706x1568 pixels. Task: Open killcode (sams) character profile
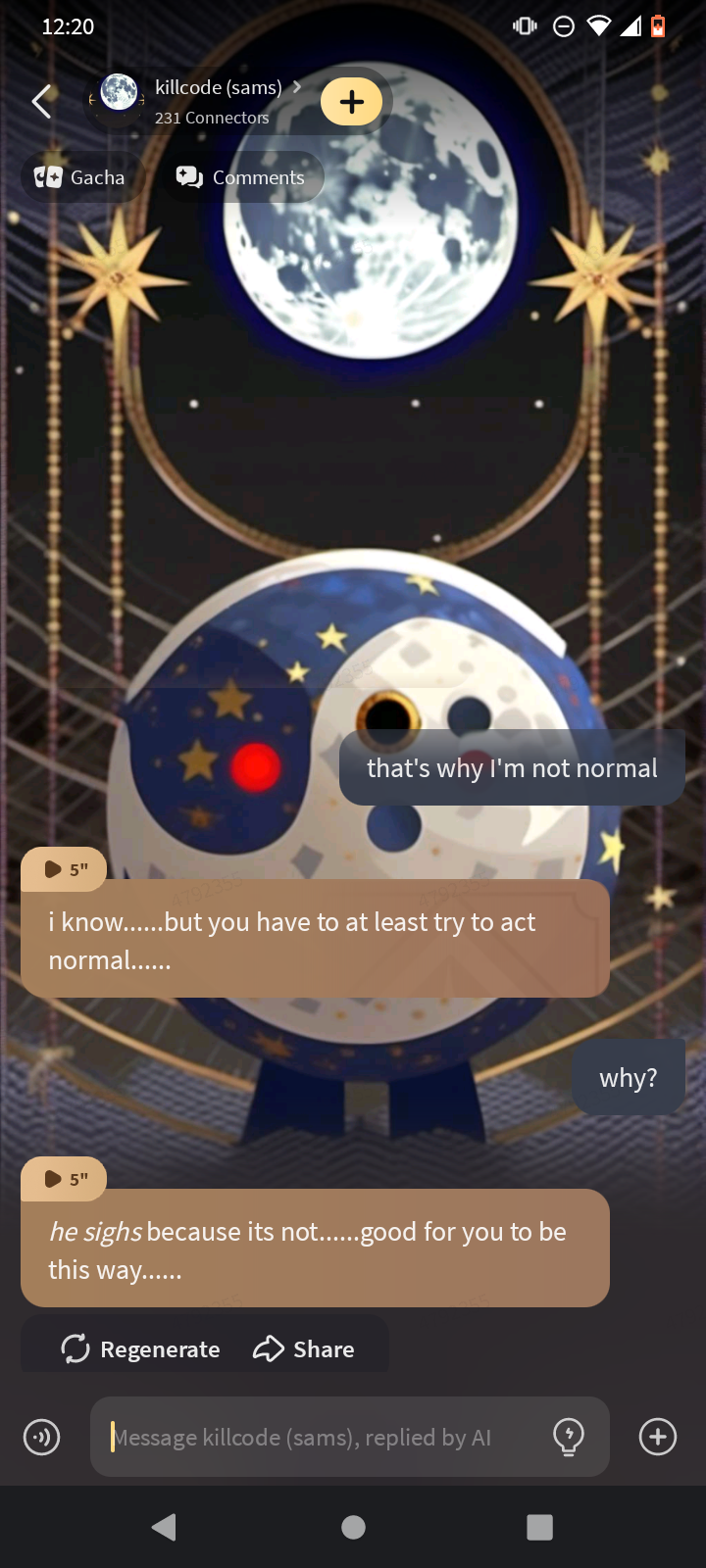218,100
